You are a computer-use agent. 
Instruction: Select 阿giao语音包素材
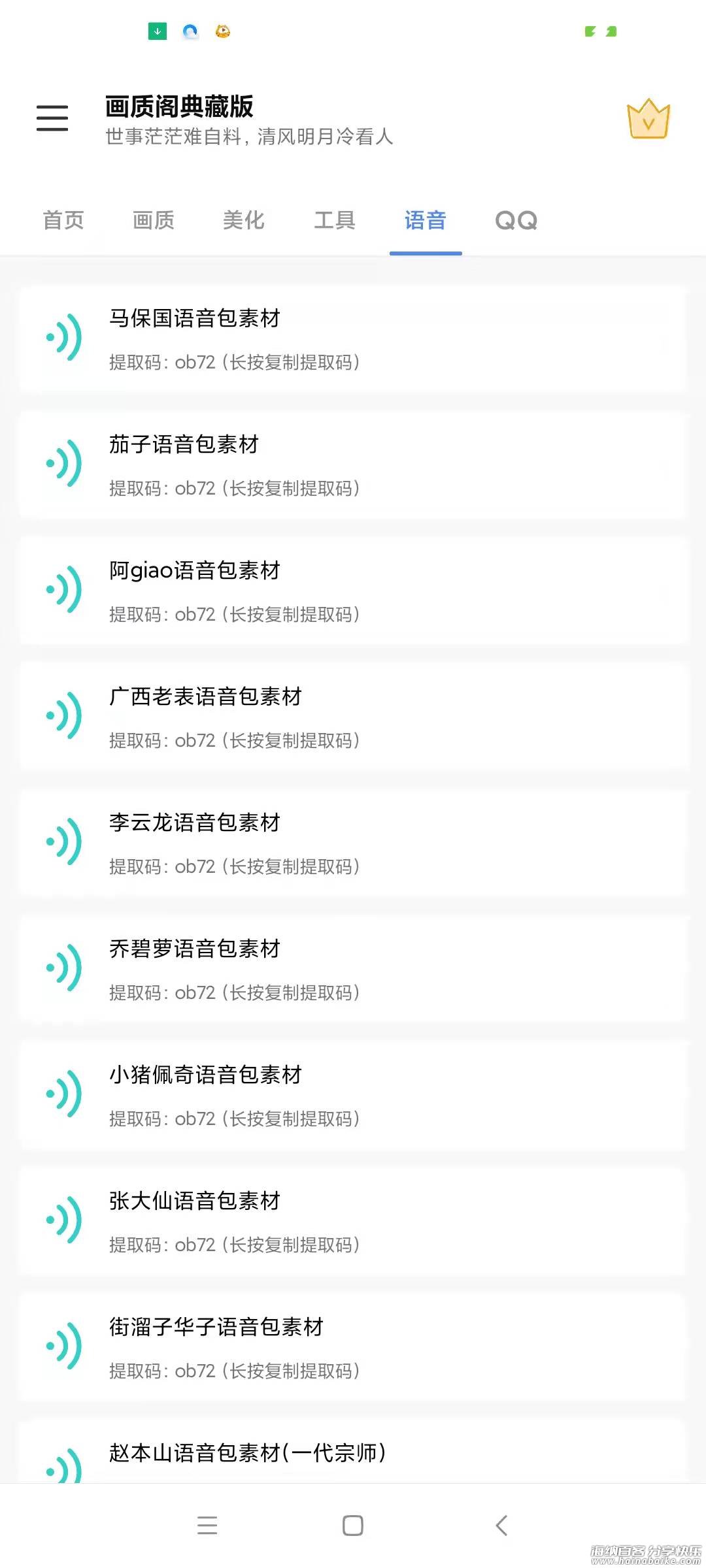point(353,591)
